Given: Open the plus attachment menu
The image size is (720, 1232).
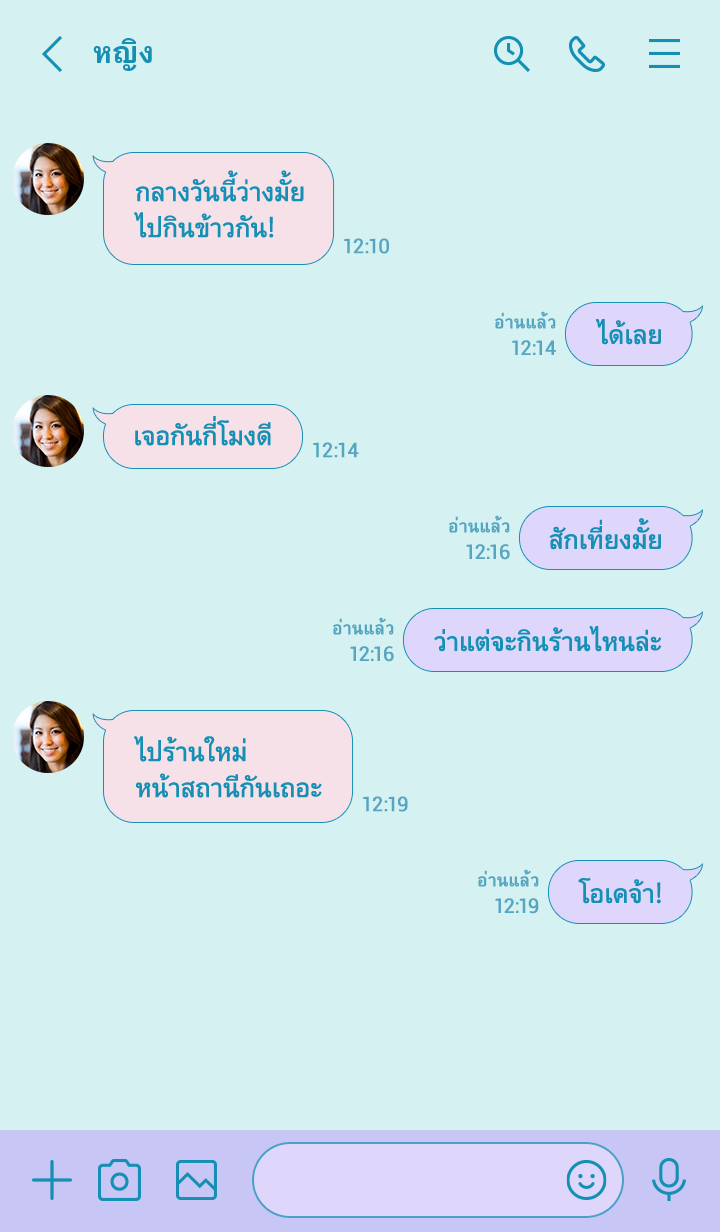Looking at the screenshot, I should [x=52, y=1180].
